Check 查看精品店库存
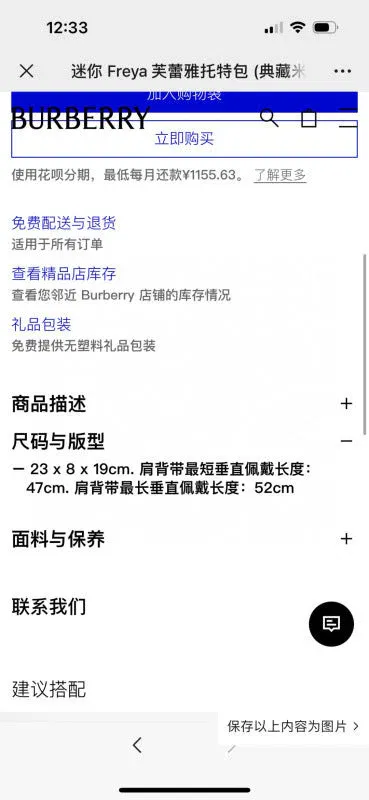Viewport: 369px width, 800px height. click(64, 274)
